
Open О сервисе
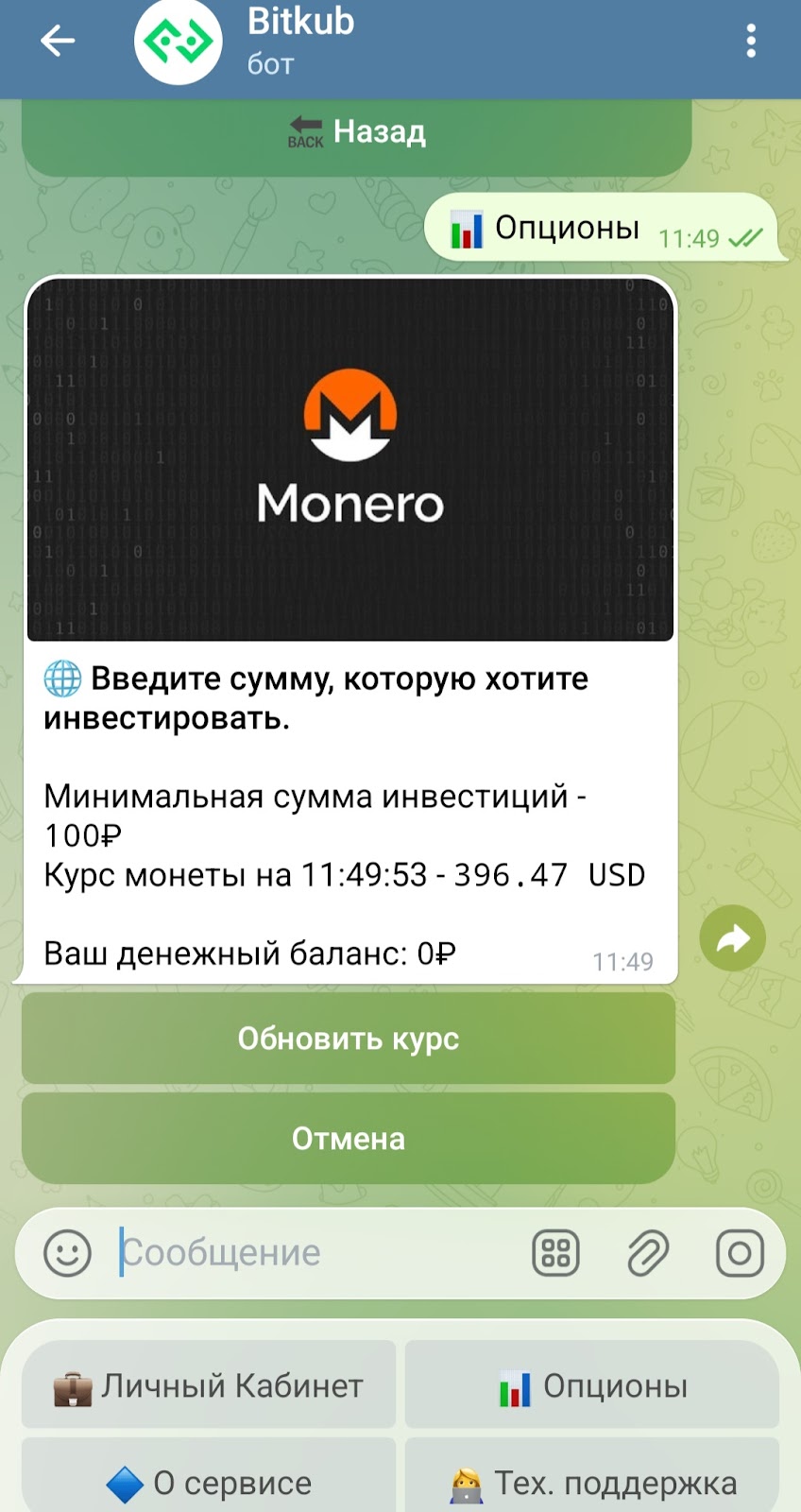209,1482
